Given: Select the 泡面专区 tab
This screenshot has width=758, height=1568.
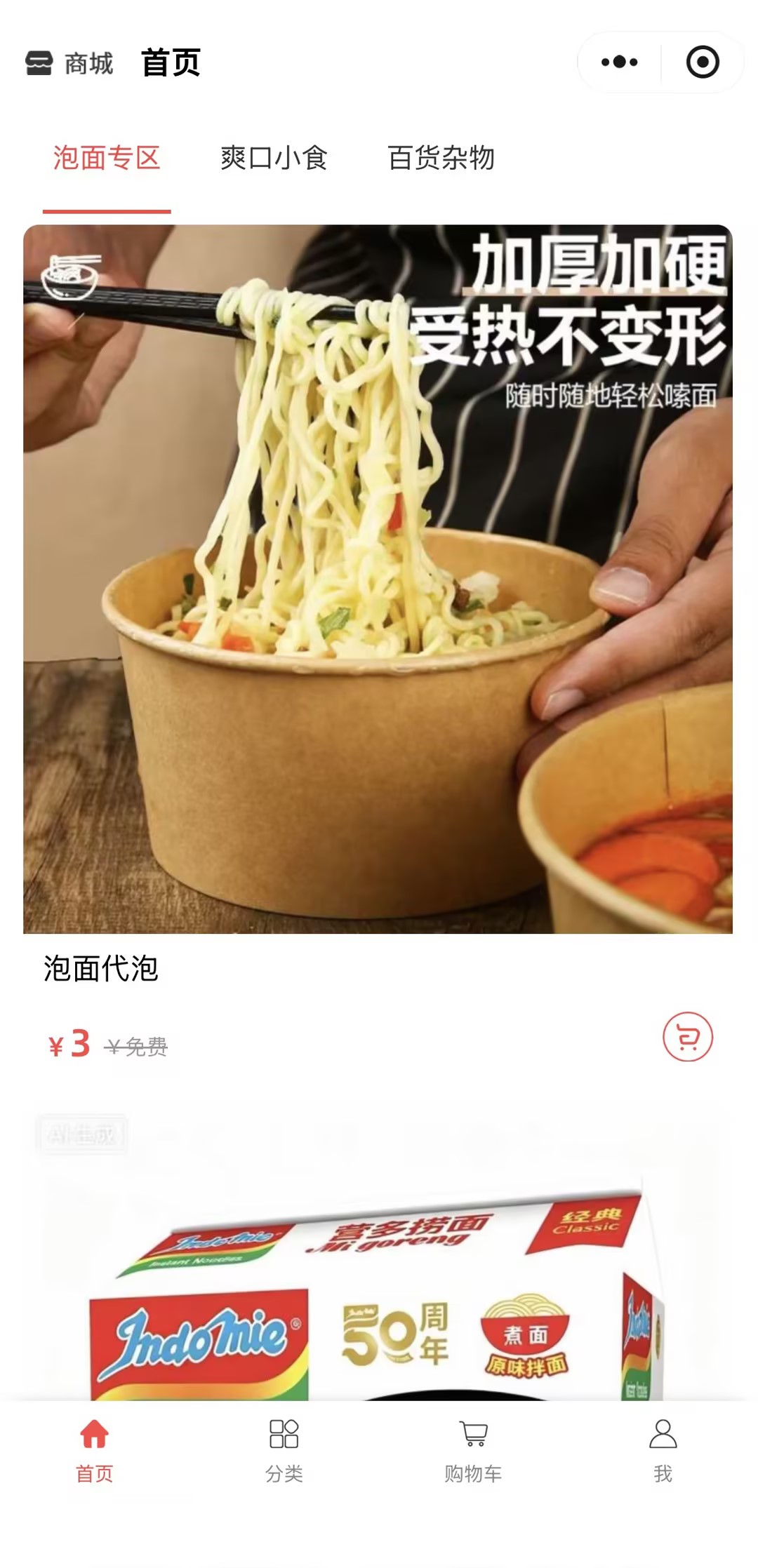Looking at the screenshot, I should [107, 158].
